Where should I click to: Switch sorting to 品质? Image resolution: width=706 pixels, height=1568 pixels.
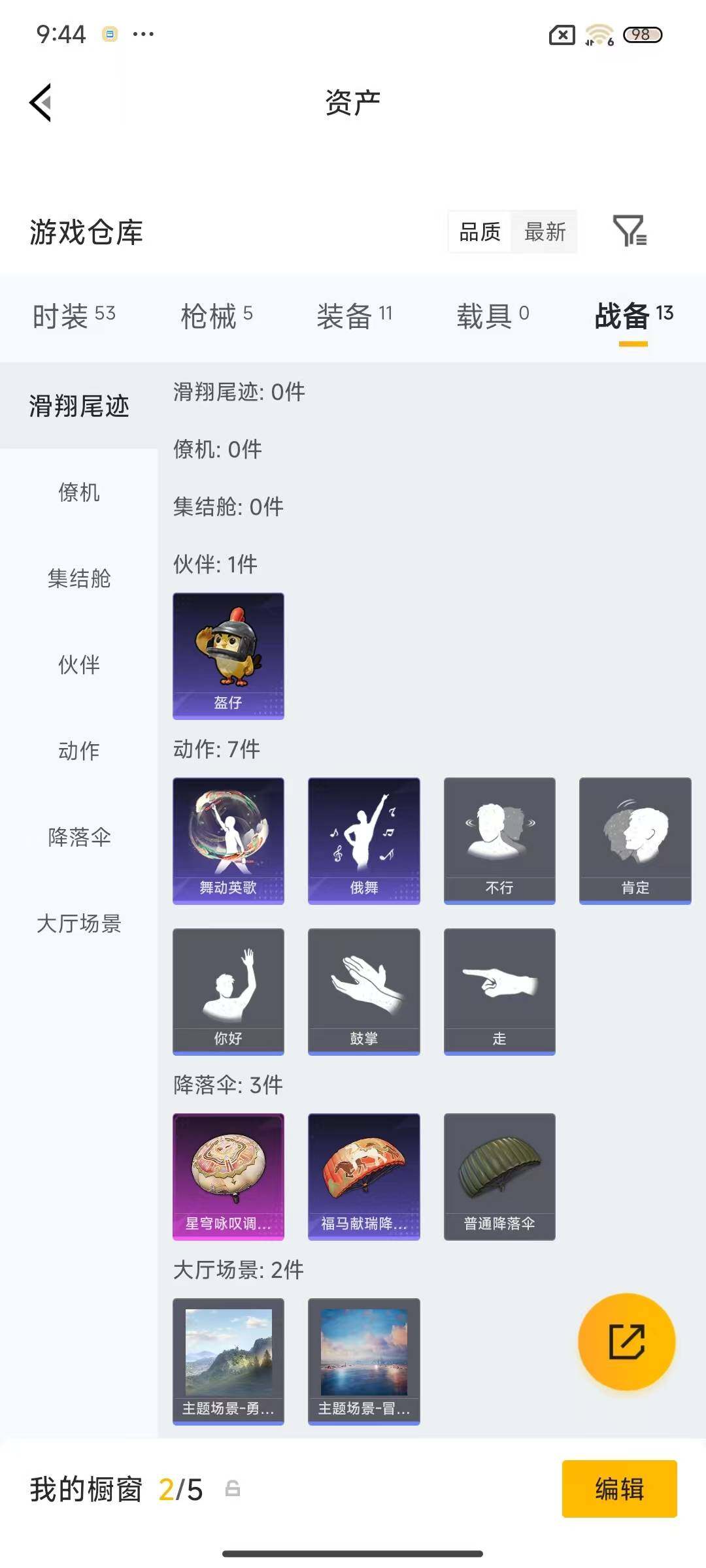tap(480, 232)
